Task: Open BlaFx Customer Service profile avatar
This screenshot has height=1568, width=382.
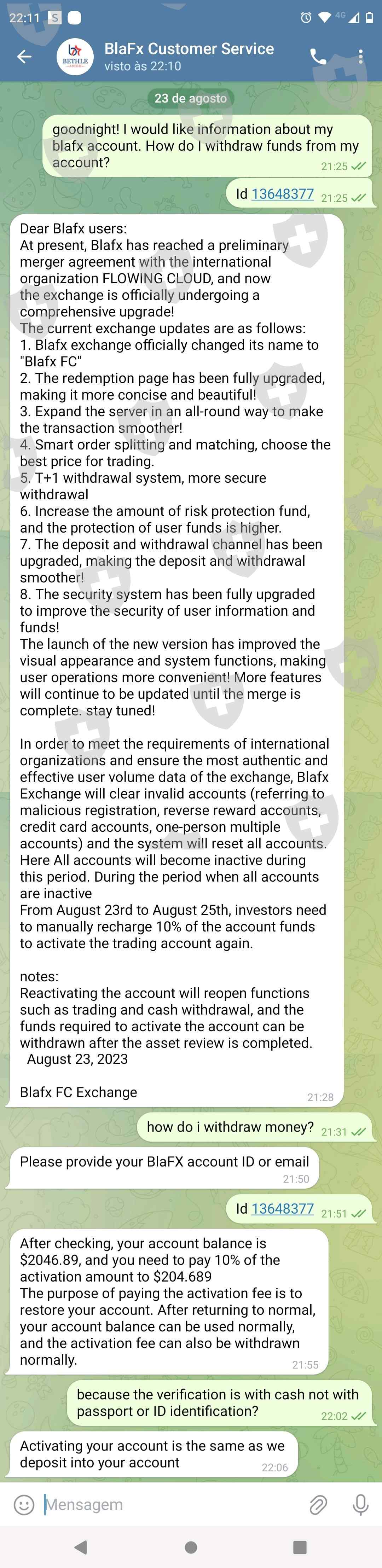Action: (75, 57)
